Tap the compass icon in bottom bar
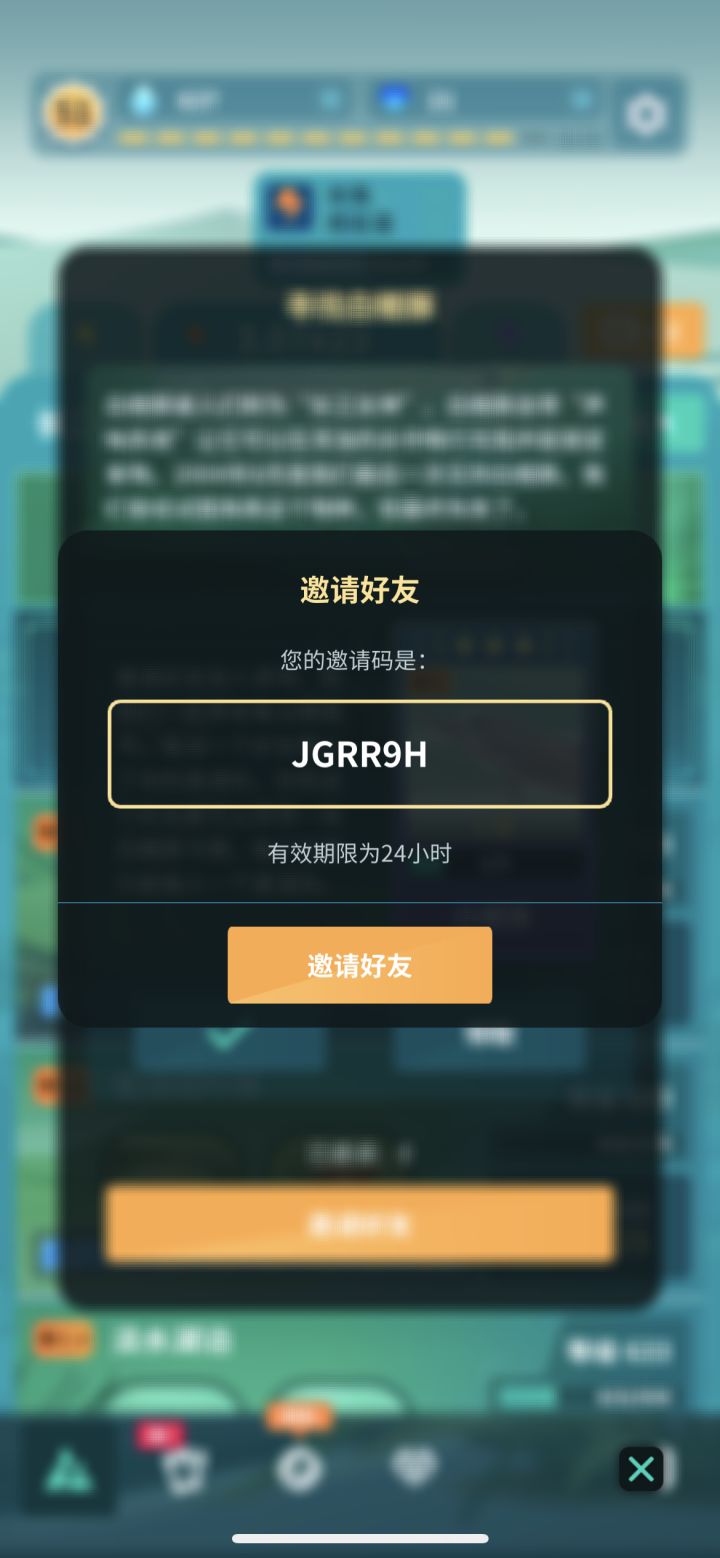This screenshot has width=720, height=1558. pyautogui.click(x=300, y=1470)
